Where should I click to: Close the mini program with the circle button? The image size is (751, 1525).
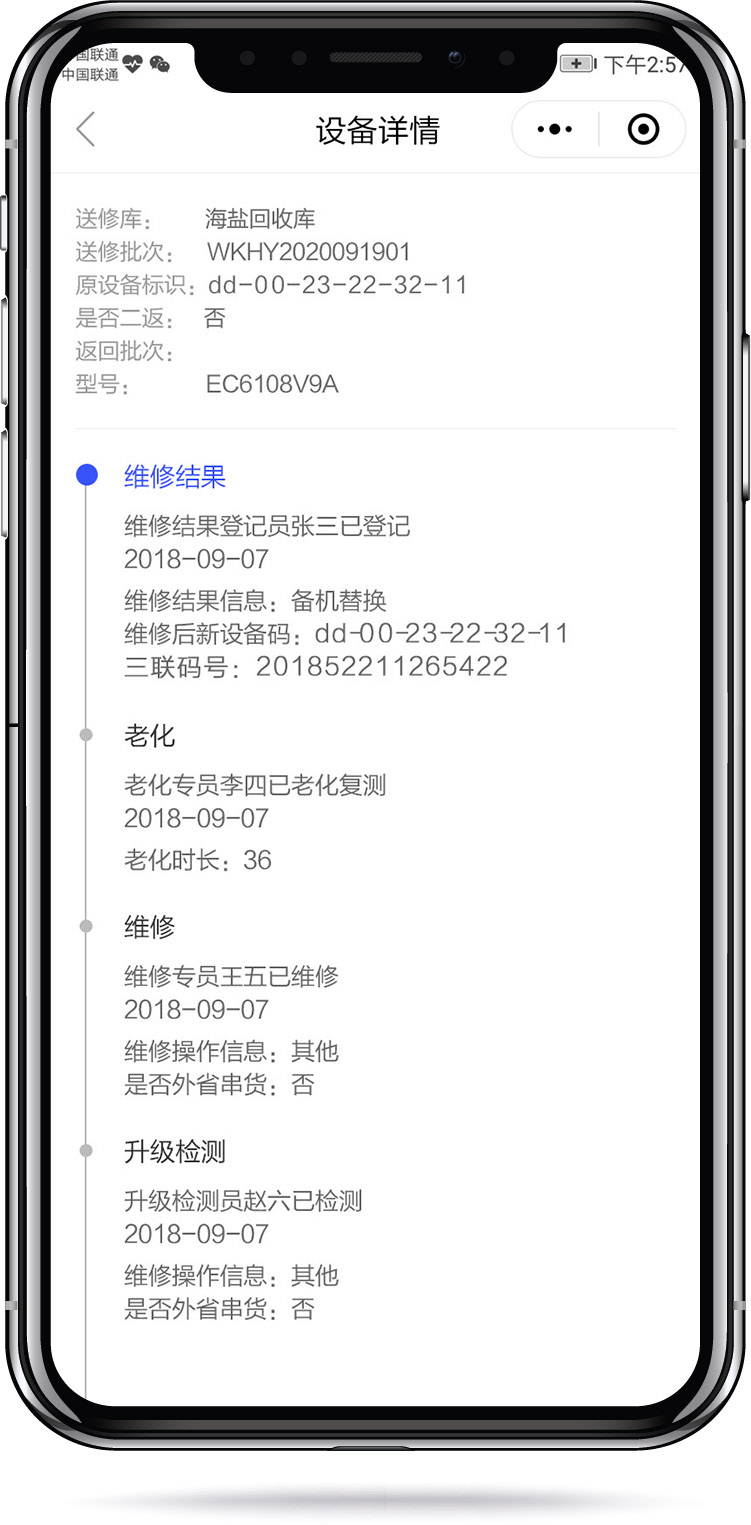(643, 130)
